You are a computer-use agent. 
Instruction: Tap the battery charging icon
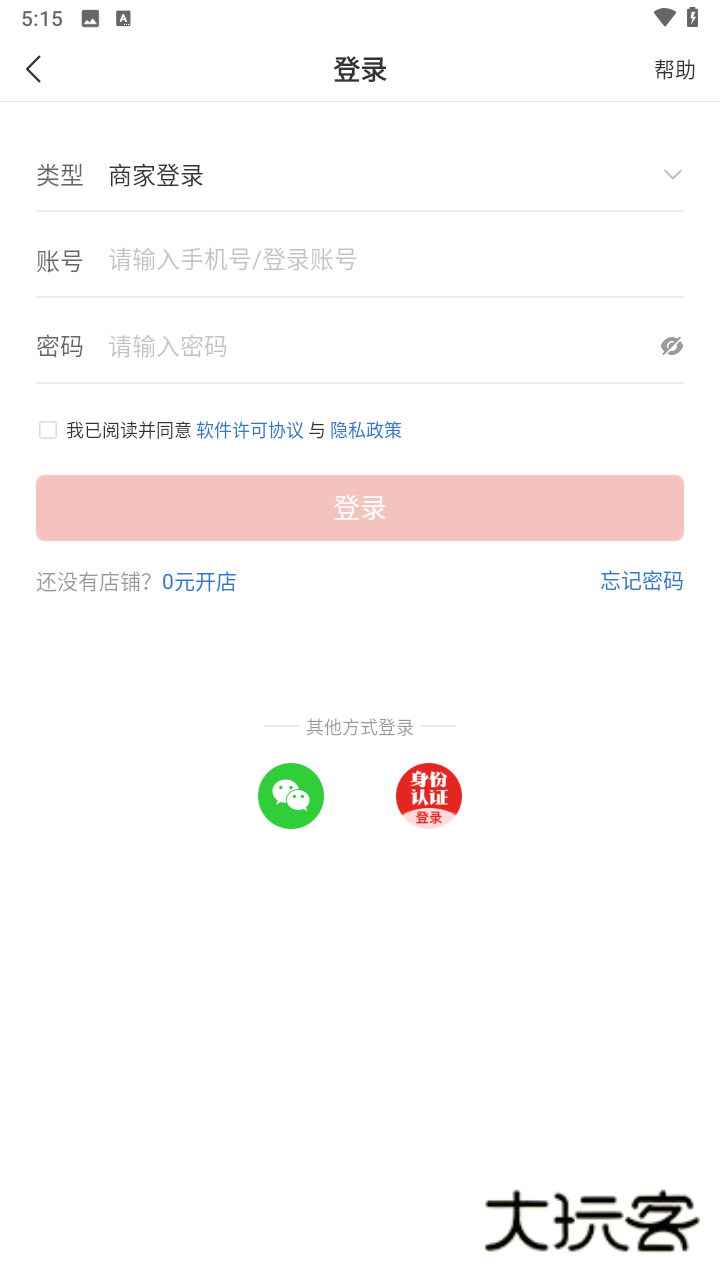pyautogui.click(x=695, y=17)
